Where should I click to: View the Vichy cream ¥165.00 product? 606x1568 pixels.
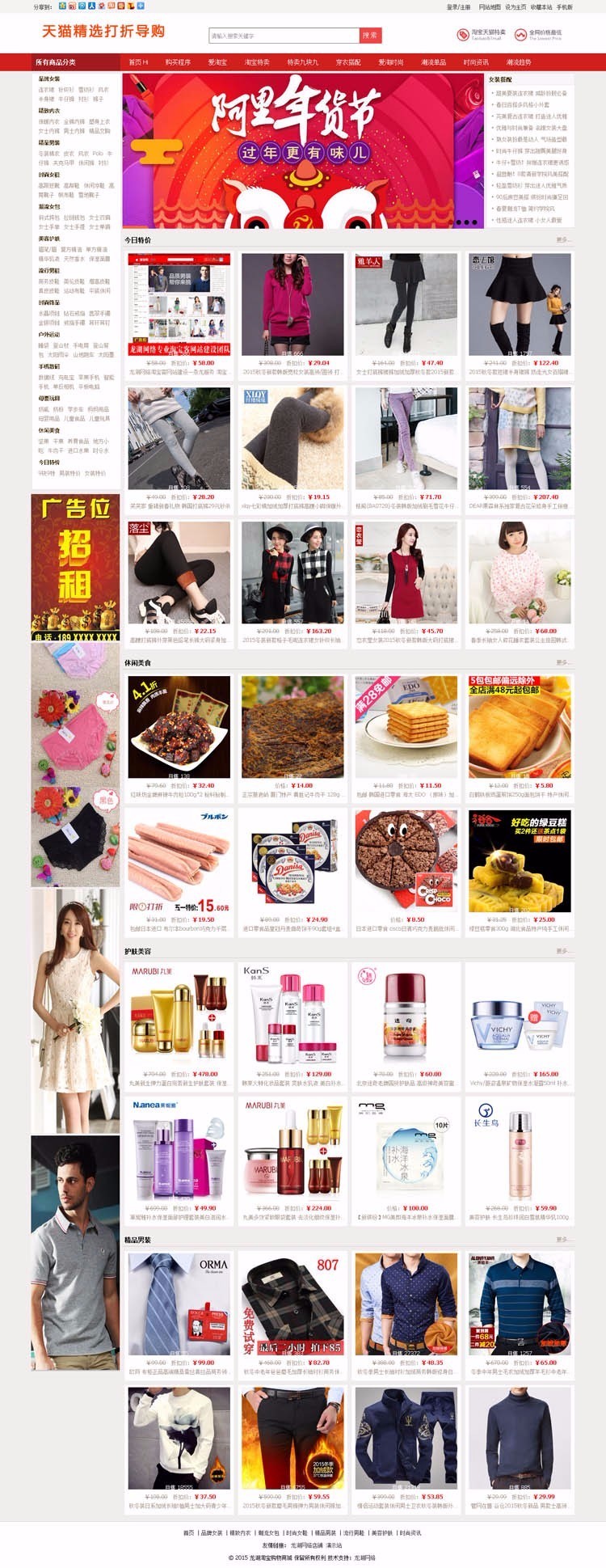click(520, 1014)
